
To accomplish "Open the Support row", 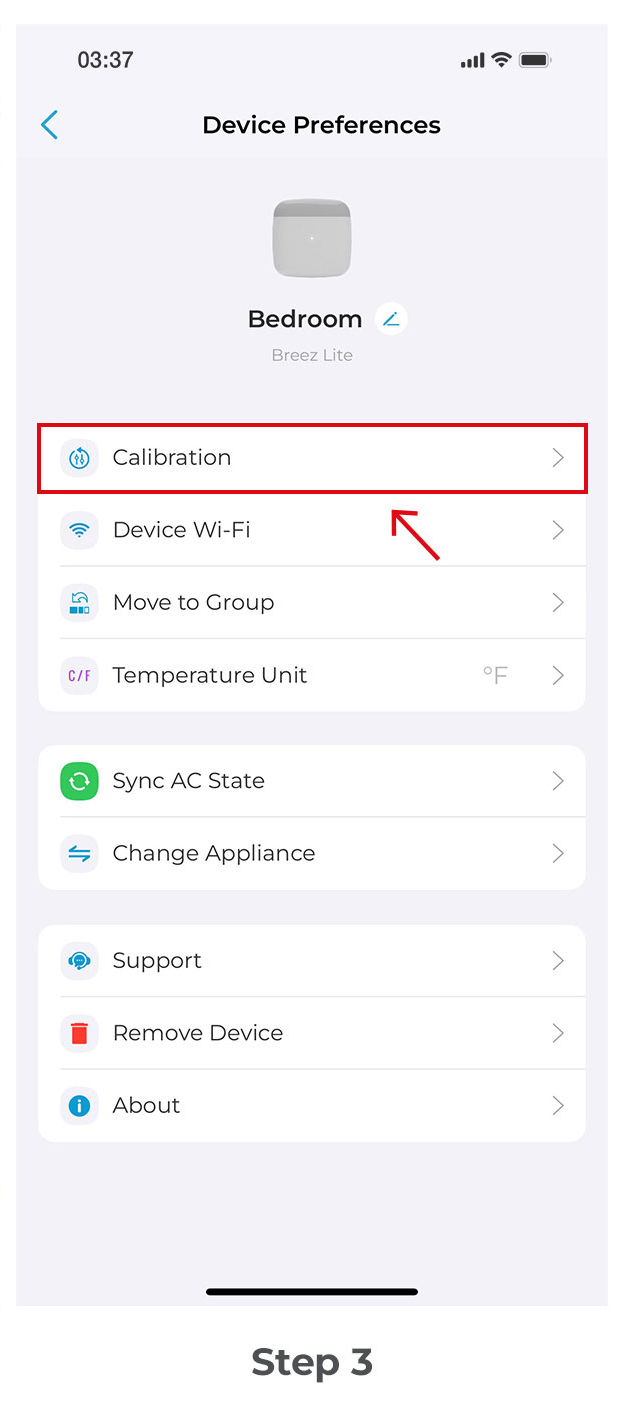I will tap(312, 961).
